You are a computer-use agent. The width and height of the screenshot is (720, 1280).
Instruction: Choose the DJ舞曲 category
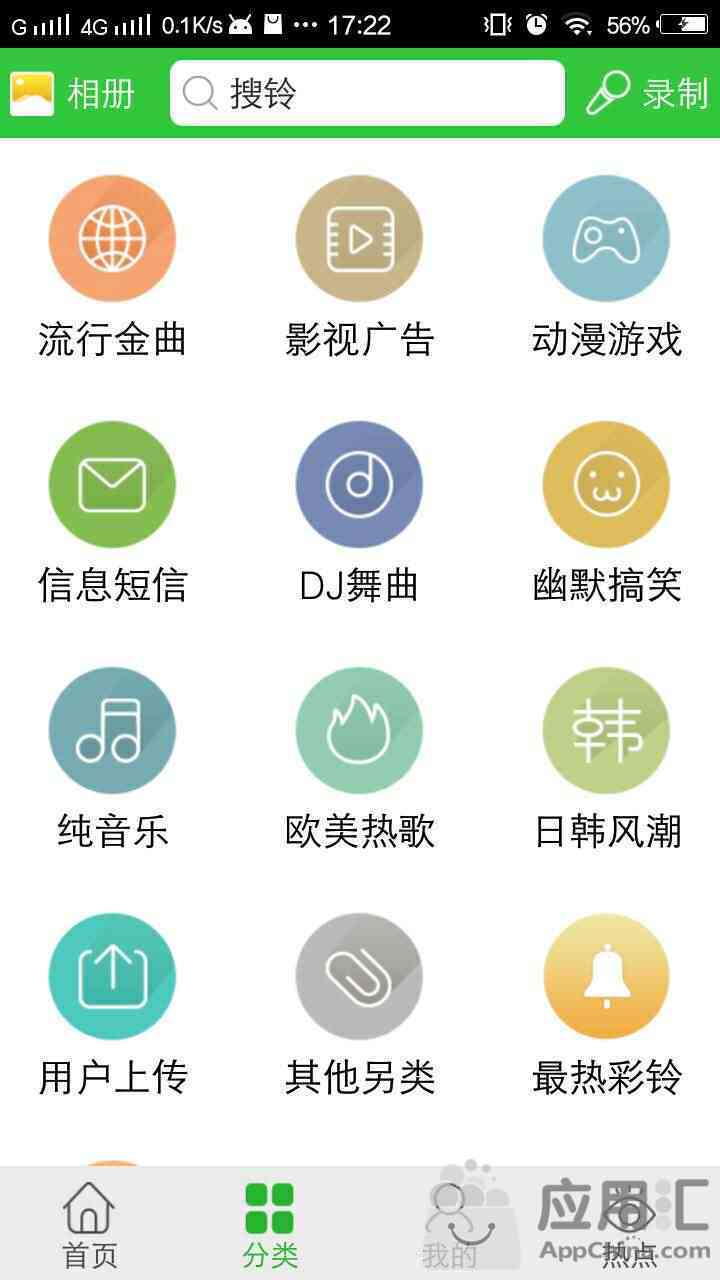pos(359,485)
